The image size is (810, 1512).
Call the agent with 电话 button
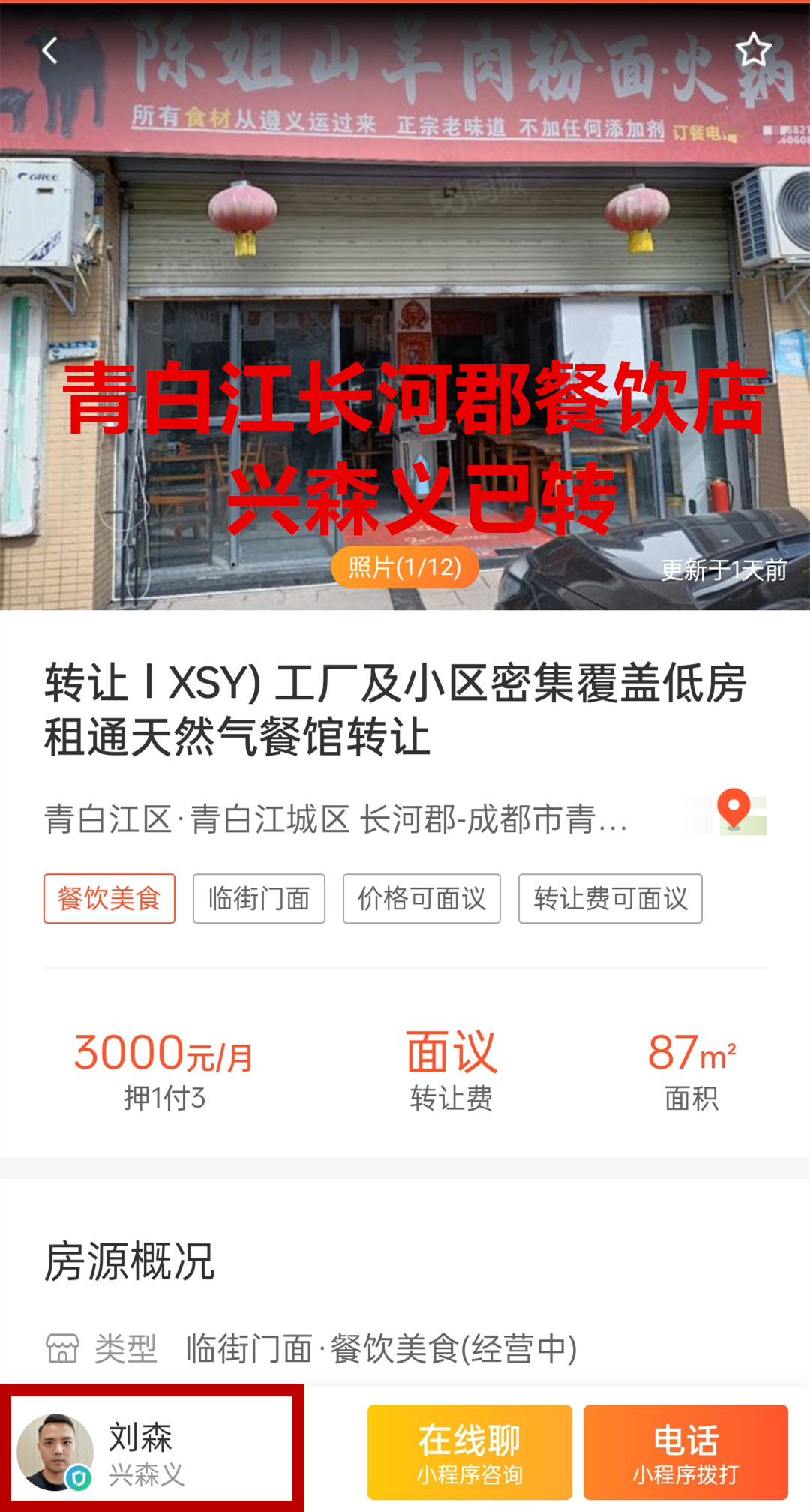(685, 1452)
